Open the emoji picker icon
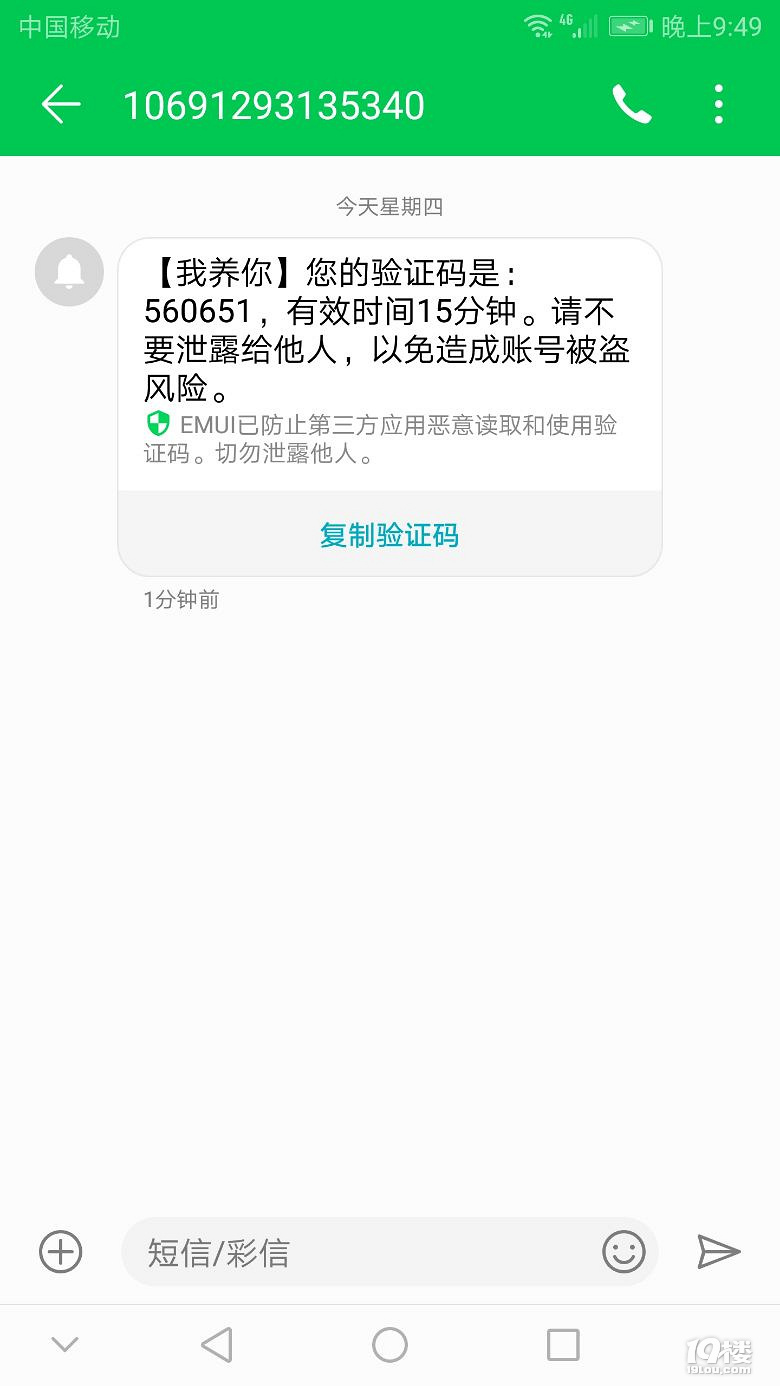Viewport: 780px width, 1386px height. pos(622,1251)
